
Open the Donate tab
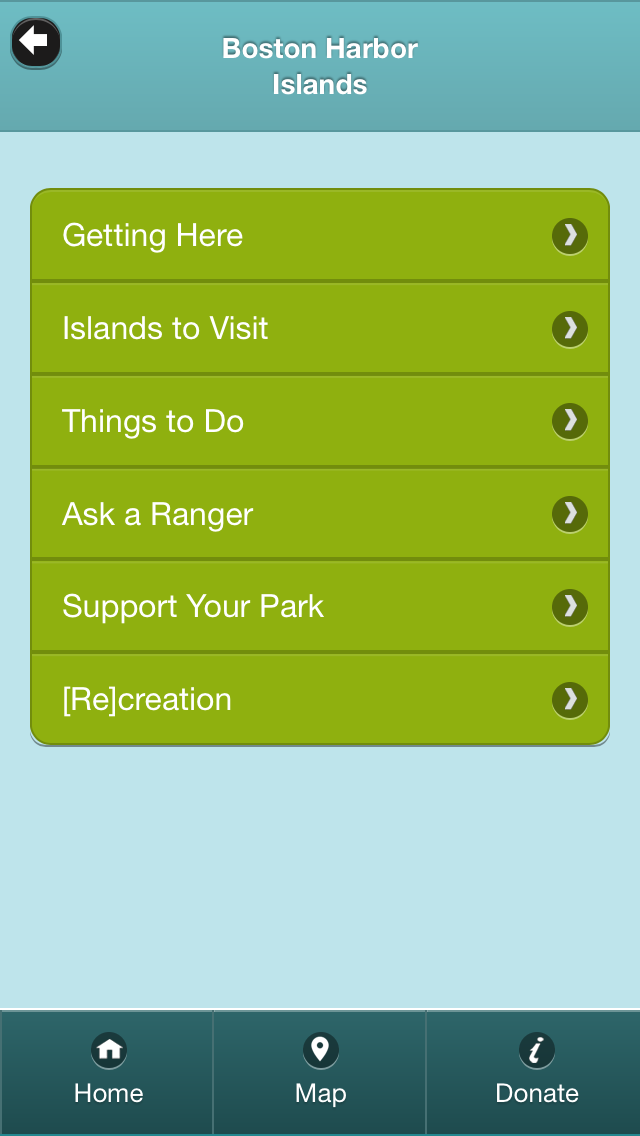click(x=533, y=1072)
